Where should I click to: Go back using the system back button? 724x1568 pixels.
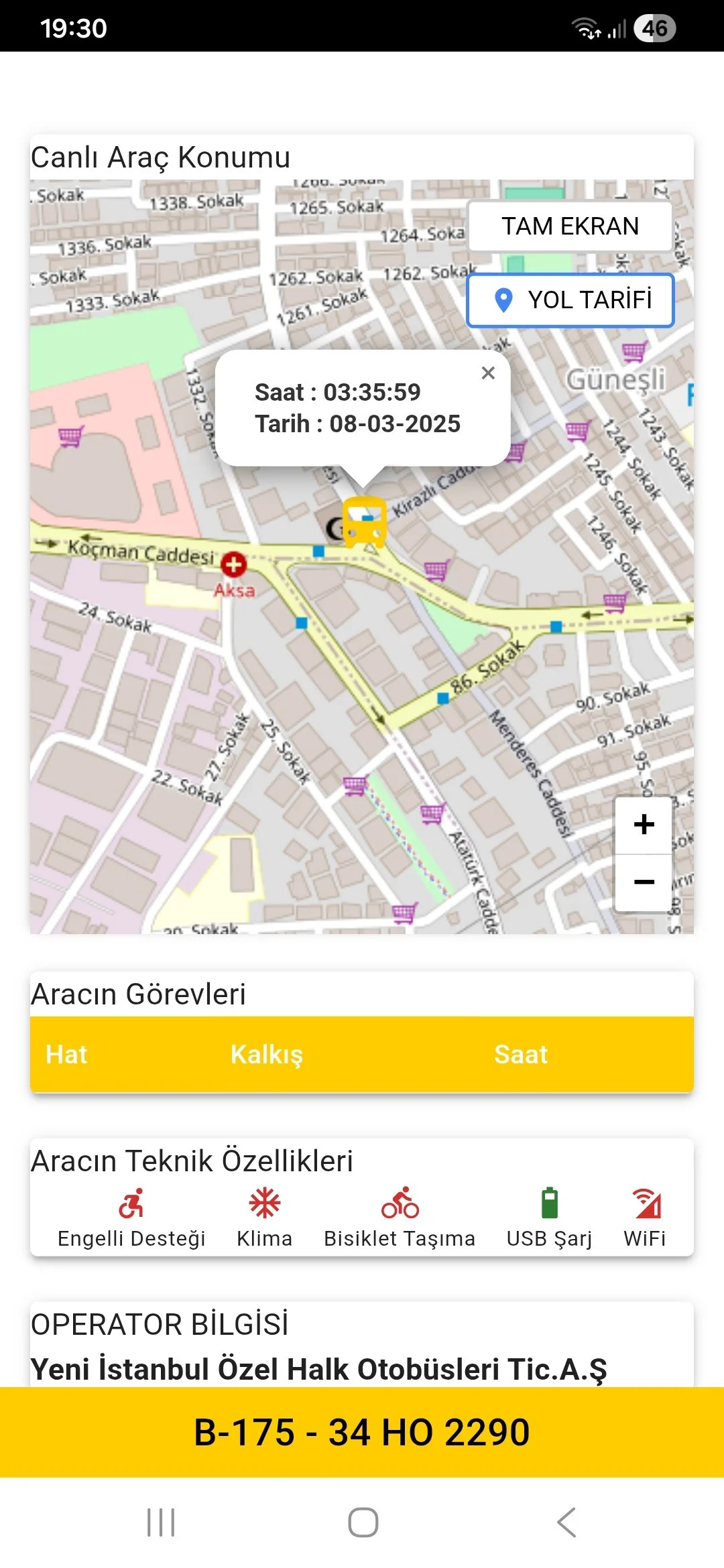click(x=566, y=1522)
